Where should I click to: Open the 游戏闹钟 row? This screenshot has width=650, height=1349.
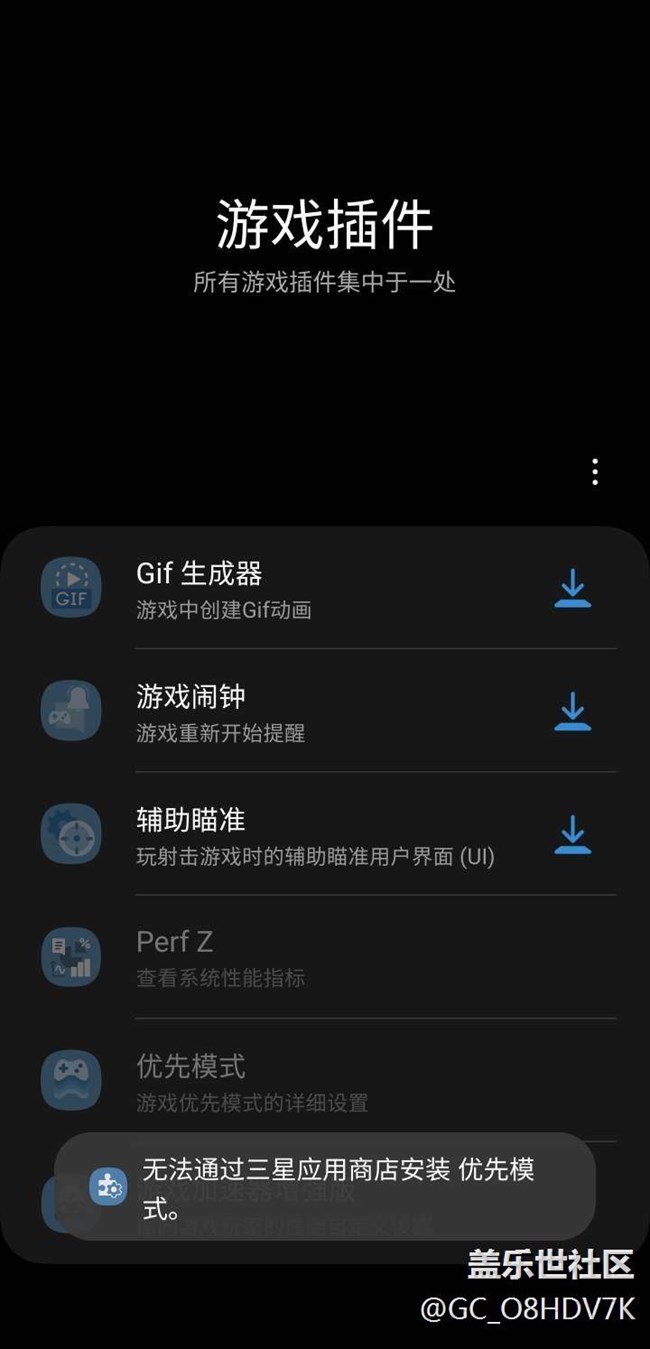pyautogui.click(x=325, y=711)
